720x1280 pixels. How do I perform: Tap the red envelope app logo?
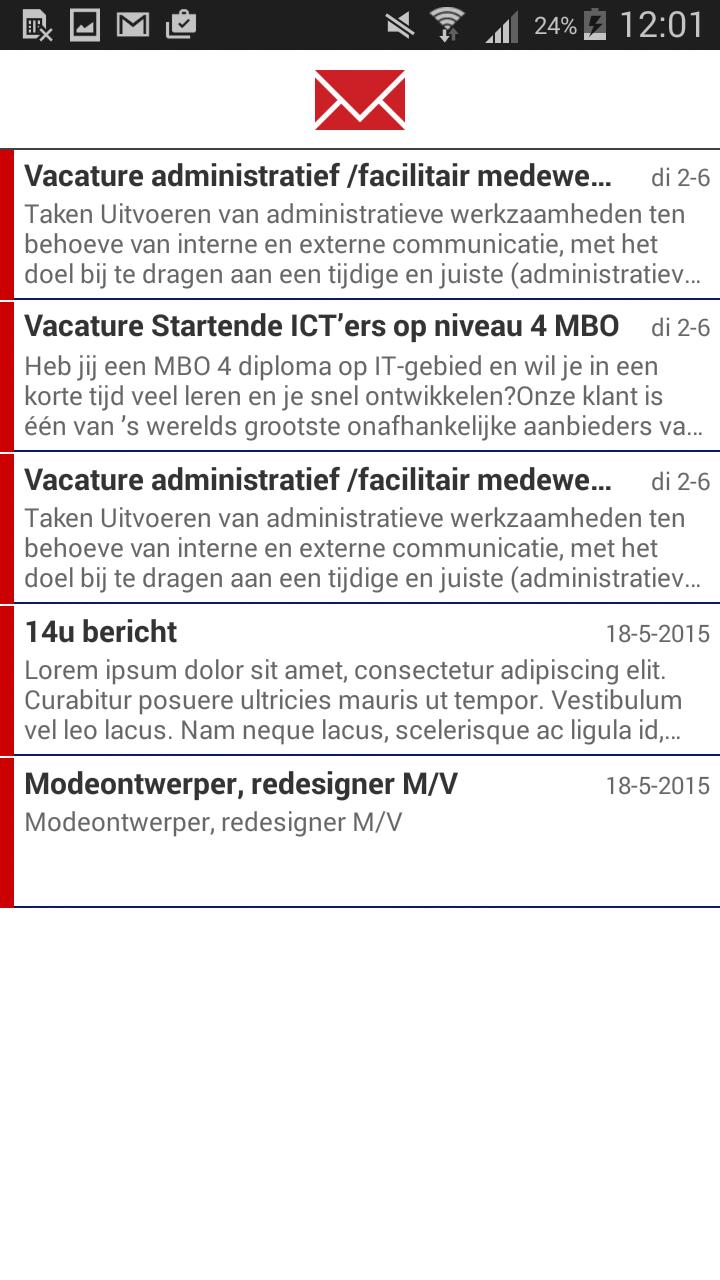tap(360, 100)
